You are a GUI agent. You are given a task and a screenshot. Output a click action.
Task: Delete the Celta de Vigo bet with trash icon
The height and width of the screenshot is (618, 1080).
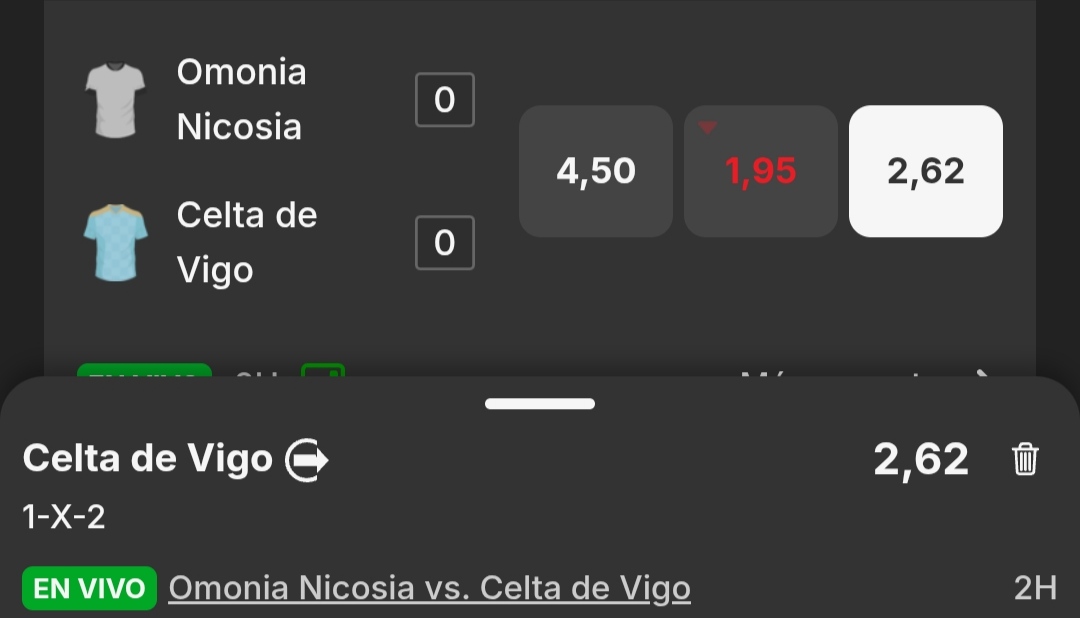tap(1025, 459)
